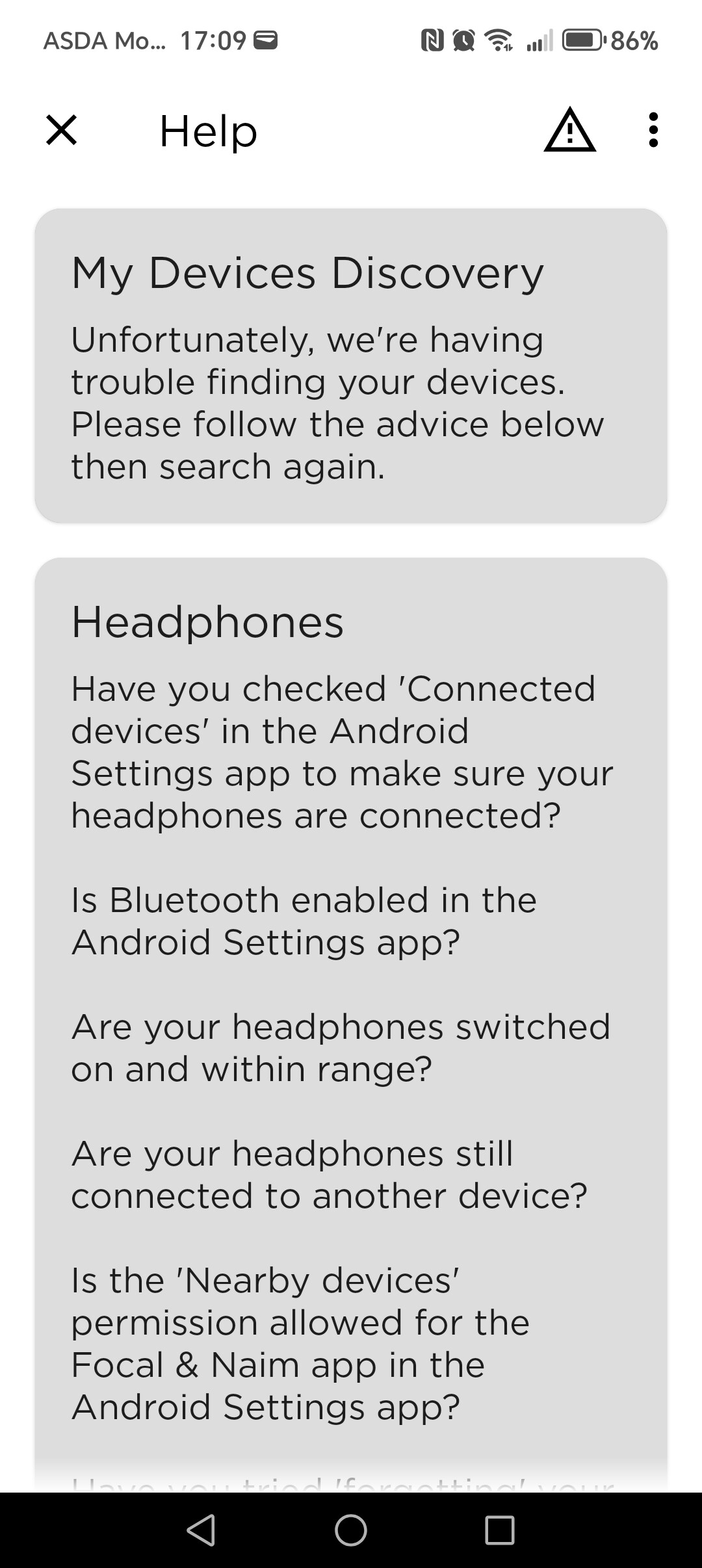Image resolution: width=702 pixels, height=1568 pixels.
Task: Close the Help screen
Action: [62, 130]
